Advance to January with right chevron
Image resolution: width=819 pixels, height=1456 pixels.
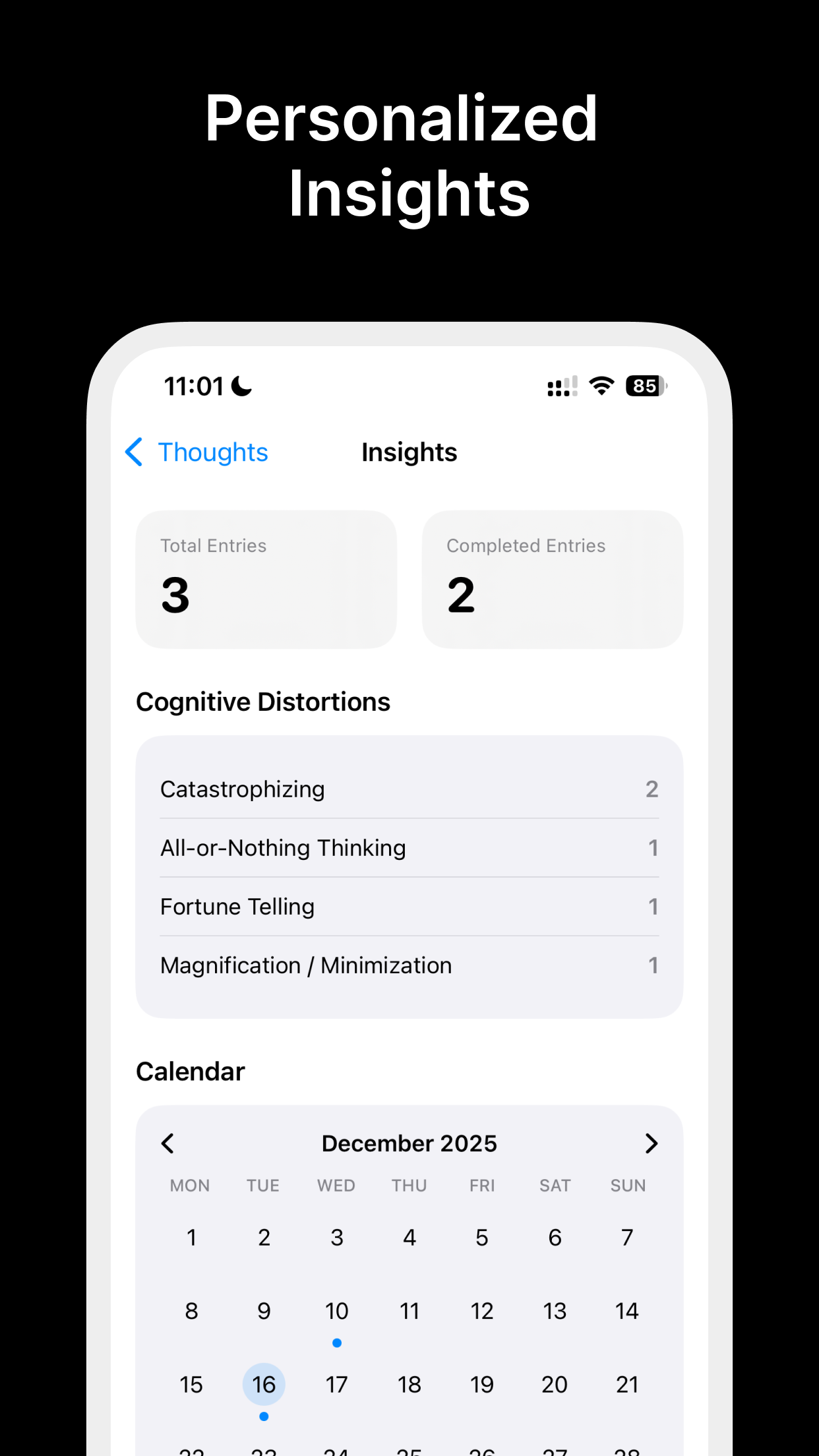click(652, 1143)
